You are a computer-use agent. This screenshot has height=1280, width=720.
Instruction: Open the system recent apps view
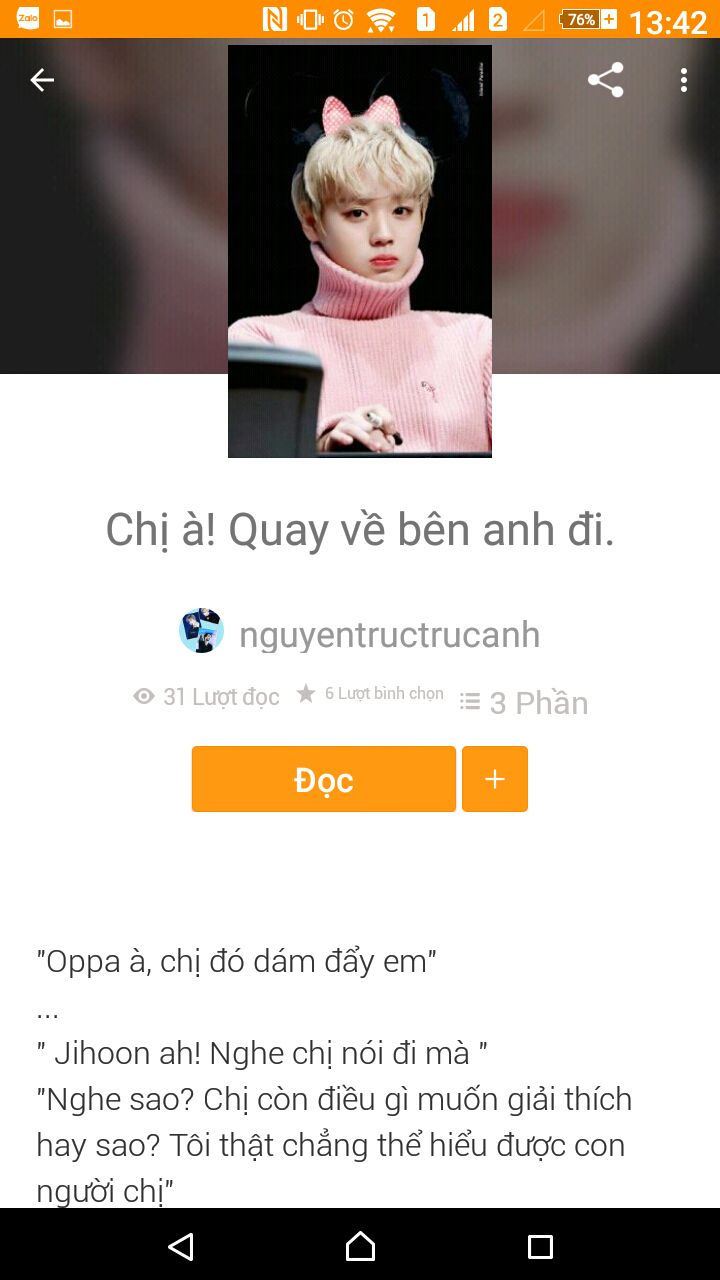pyautogui.click(x=540, y=1246)
